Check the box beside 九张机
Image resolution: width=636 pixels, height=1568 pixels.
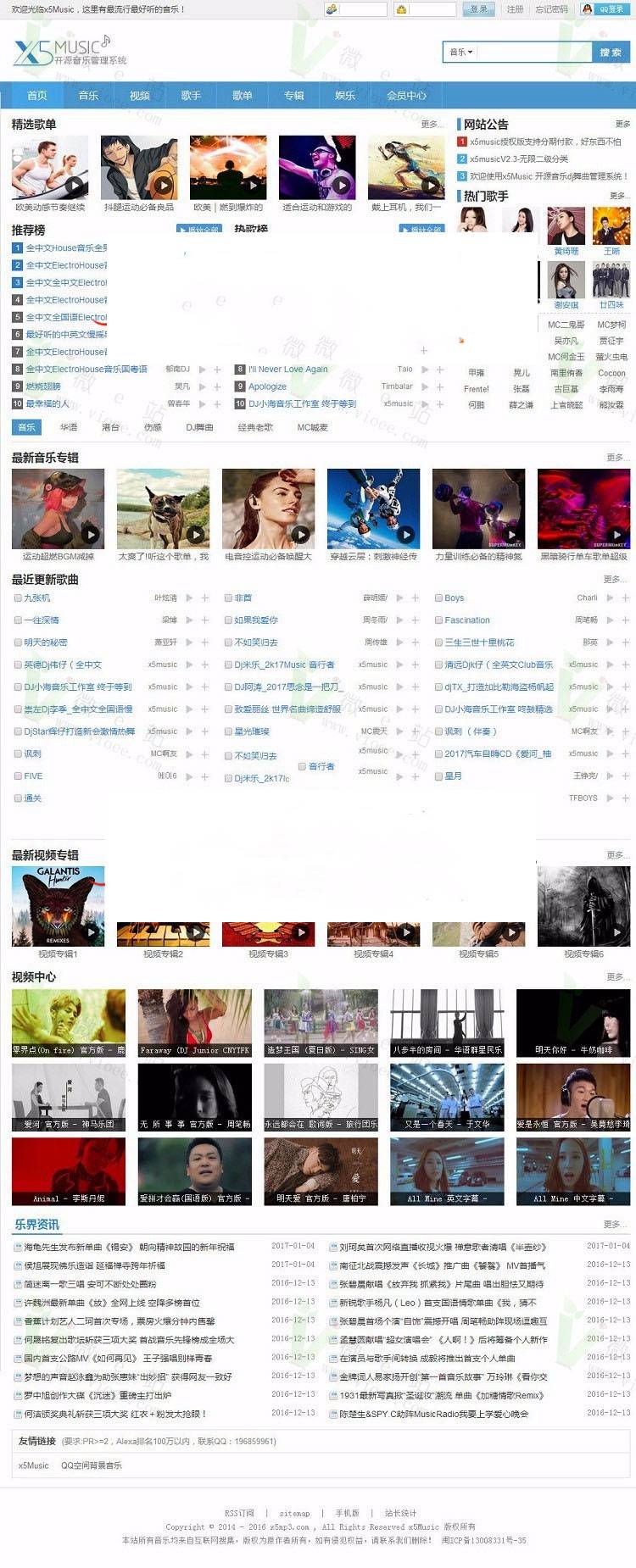point(18,598)
